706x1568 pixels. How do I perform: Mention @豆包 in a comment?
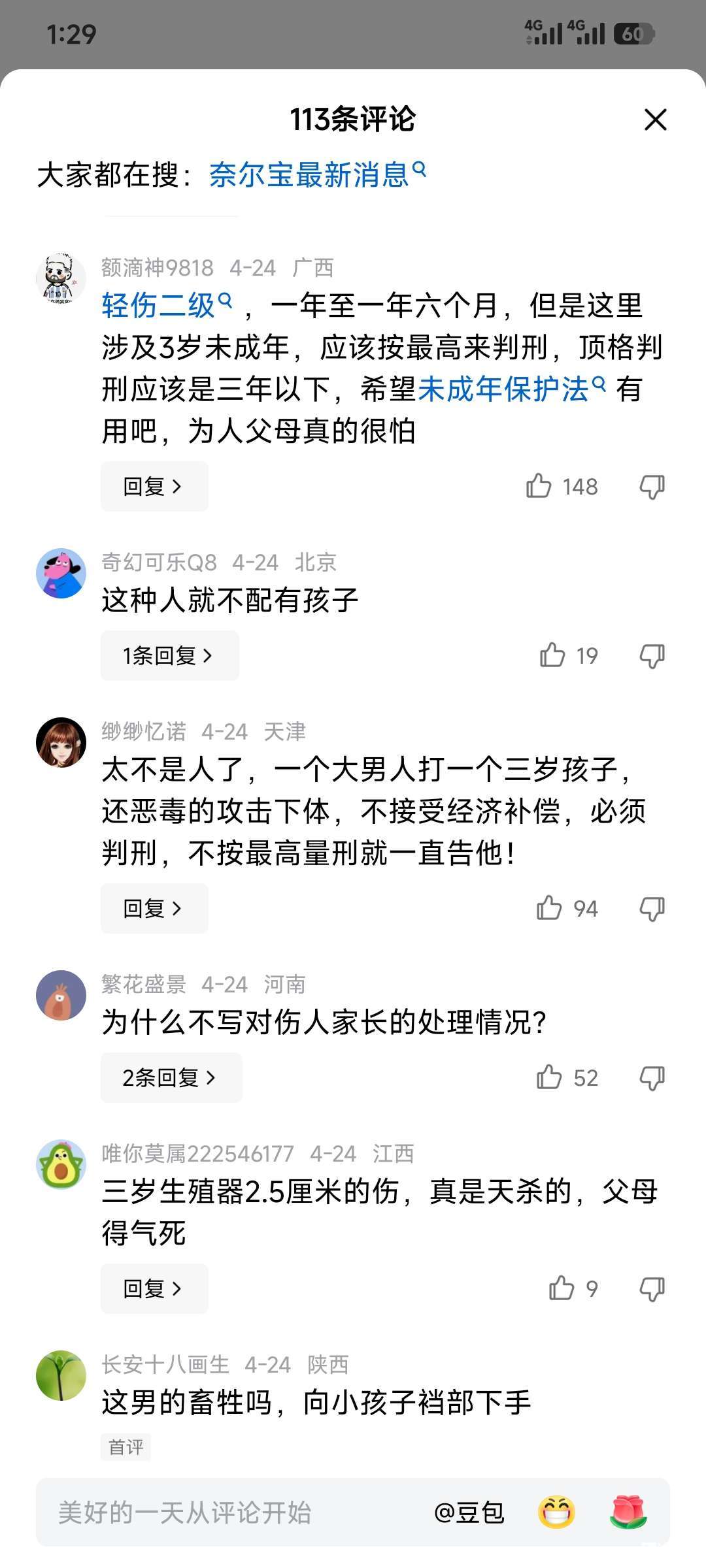(x=469, y=1512)
